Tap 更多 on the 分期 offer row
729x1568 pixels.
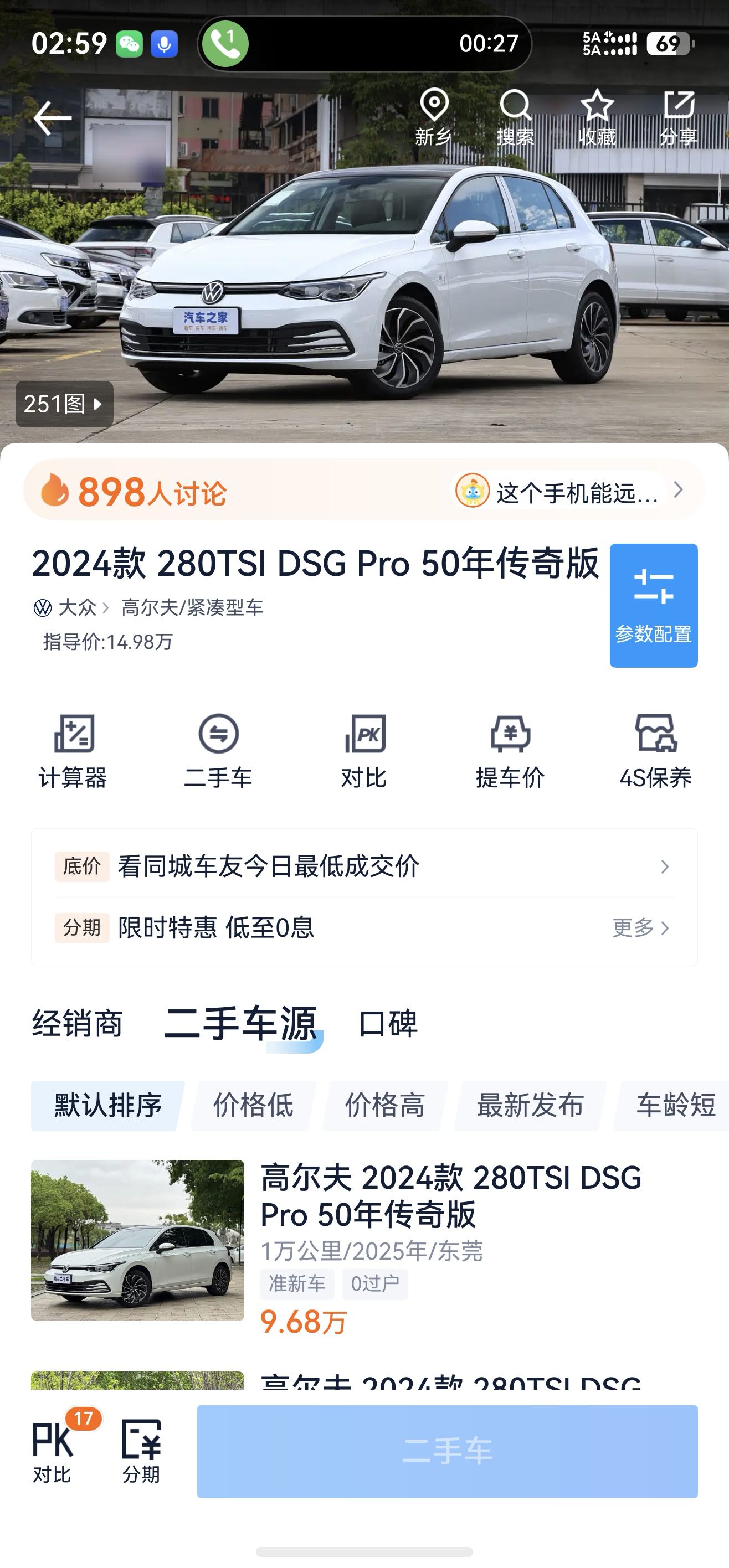click(641, 927)
